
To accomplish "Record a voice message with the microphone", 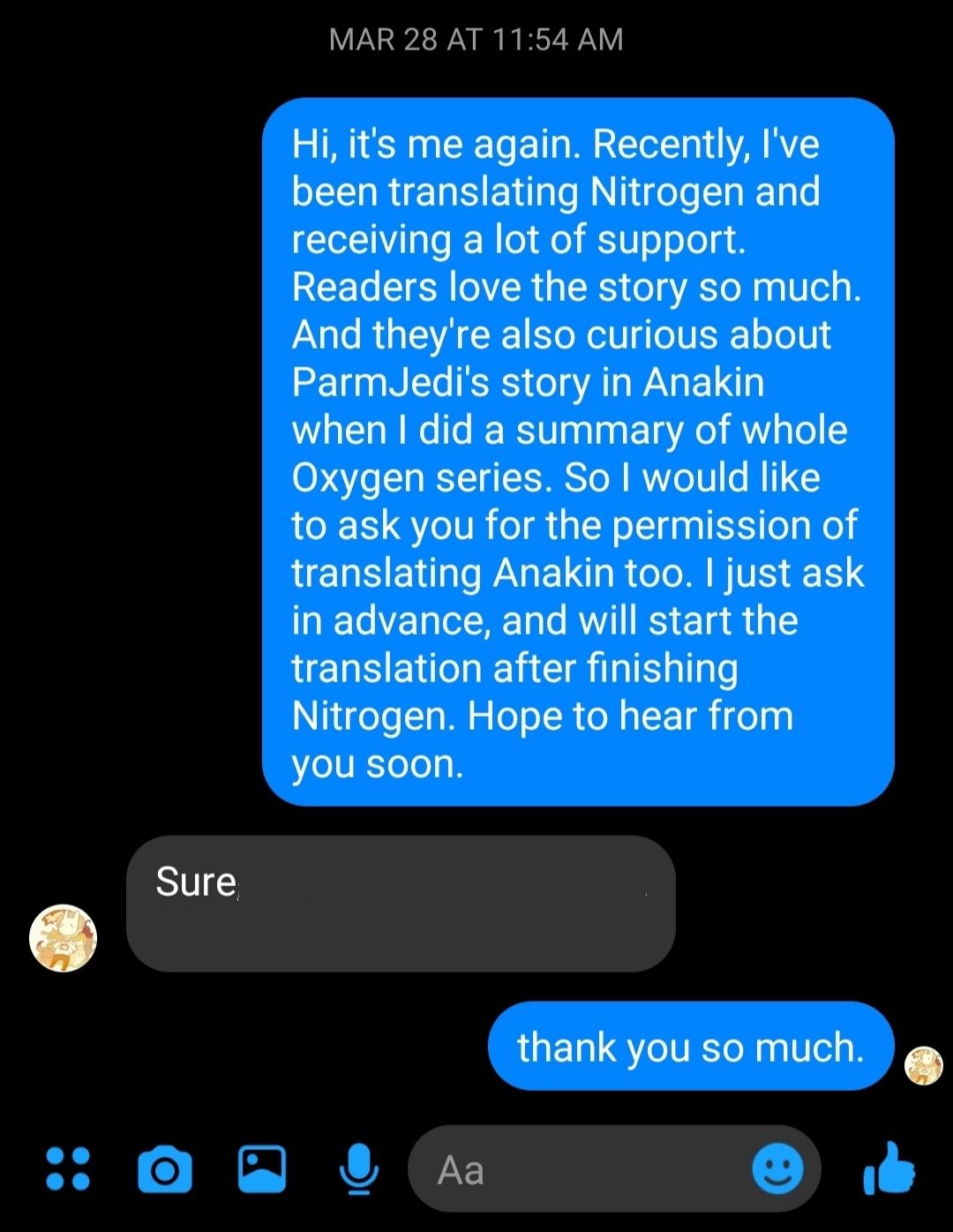I will pos(358,1169).
